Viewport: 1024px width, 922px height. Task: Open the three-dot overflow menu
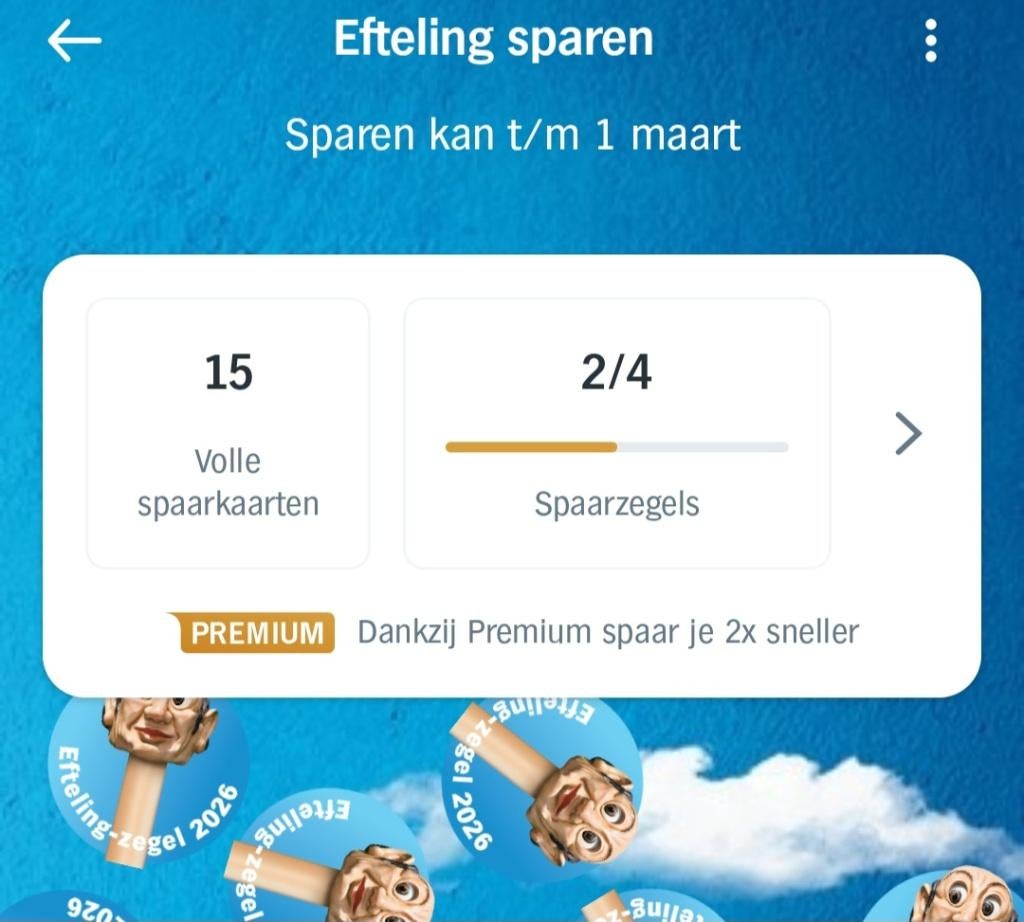coord(931,40)
